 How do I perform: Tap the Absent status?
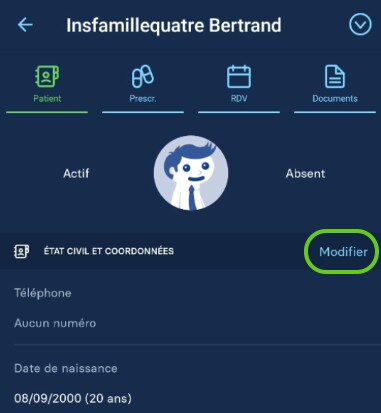pos(305,173)
